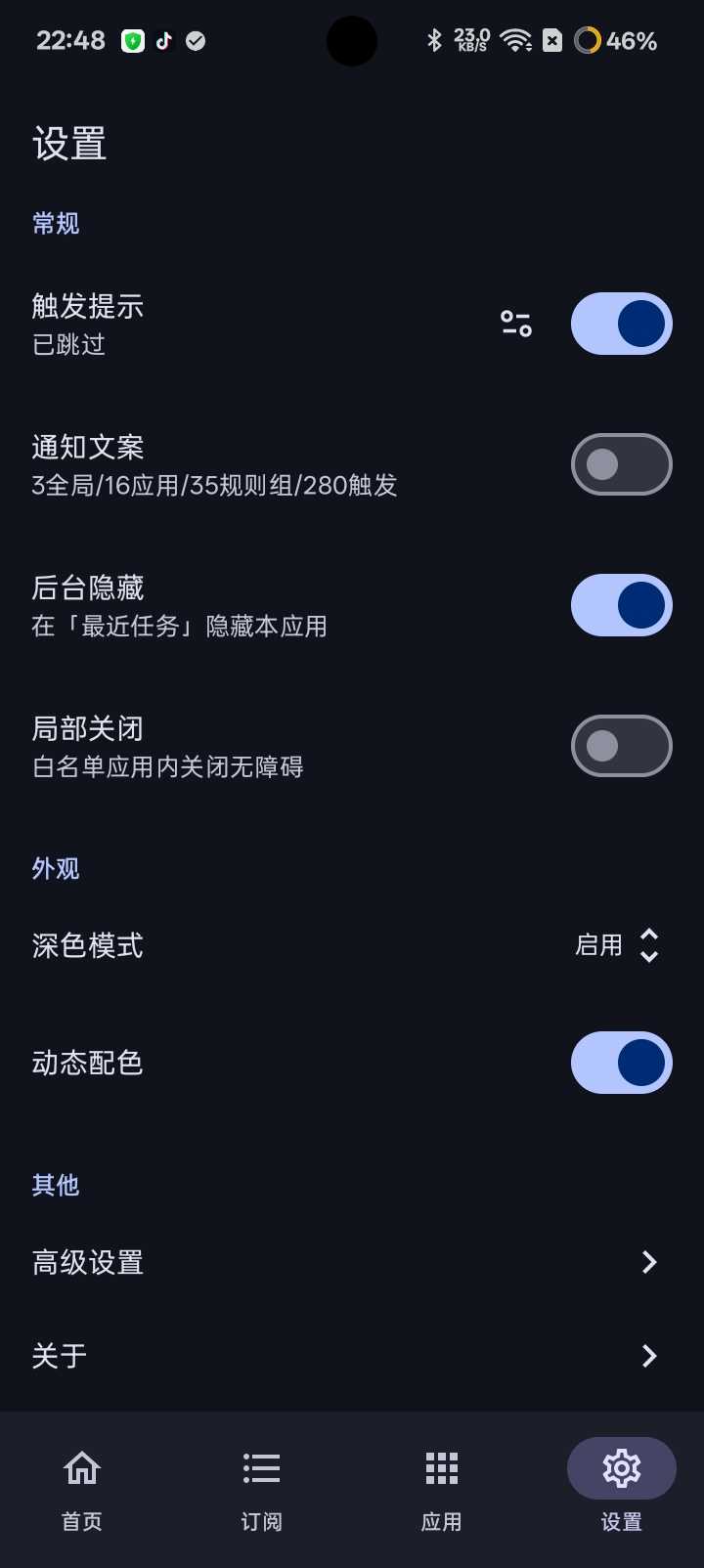
Task: Open 高级设置
Action: (352, 1262)
